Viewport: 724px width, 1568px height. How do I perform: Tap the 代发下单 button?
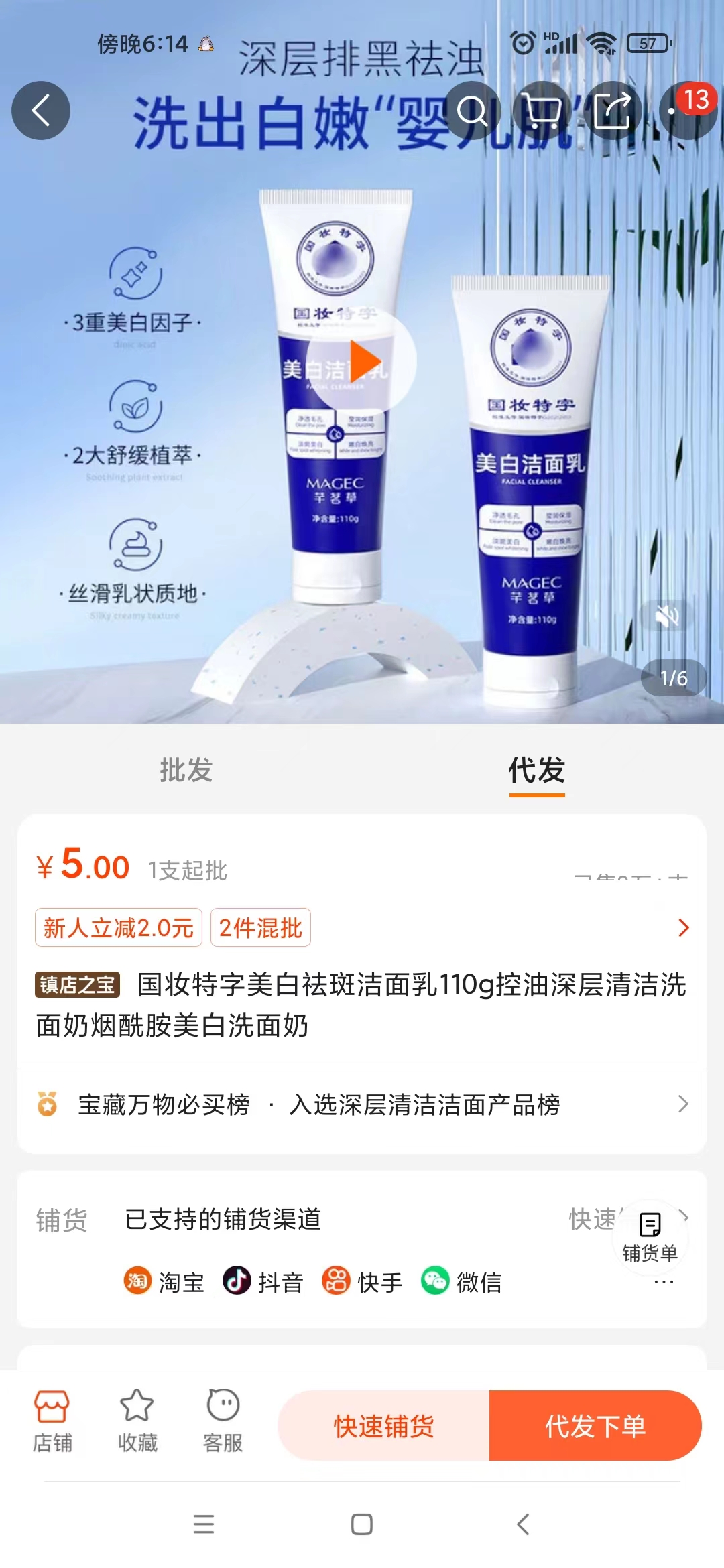point(595,1426)
